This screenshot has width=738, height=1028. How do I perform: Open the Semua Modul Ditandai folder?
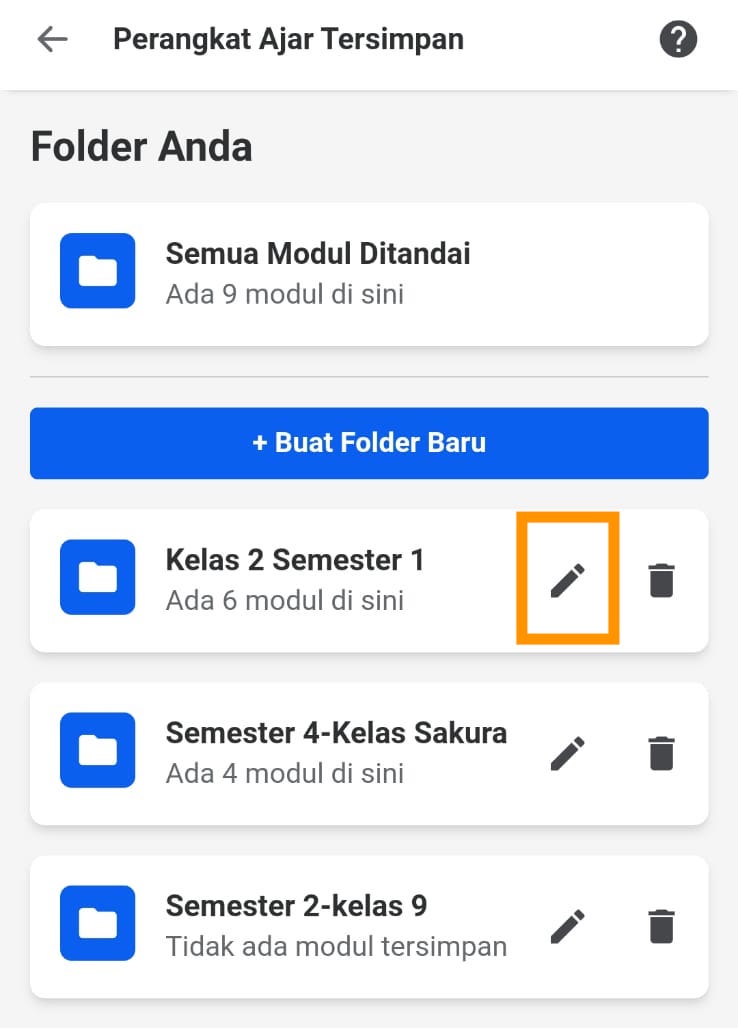pyautogui.click(x=317, y=271)
